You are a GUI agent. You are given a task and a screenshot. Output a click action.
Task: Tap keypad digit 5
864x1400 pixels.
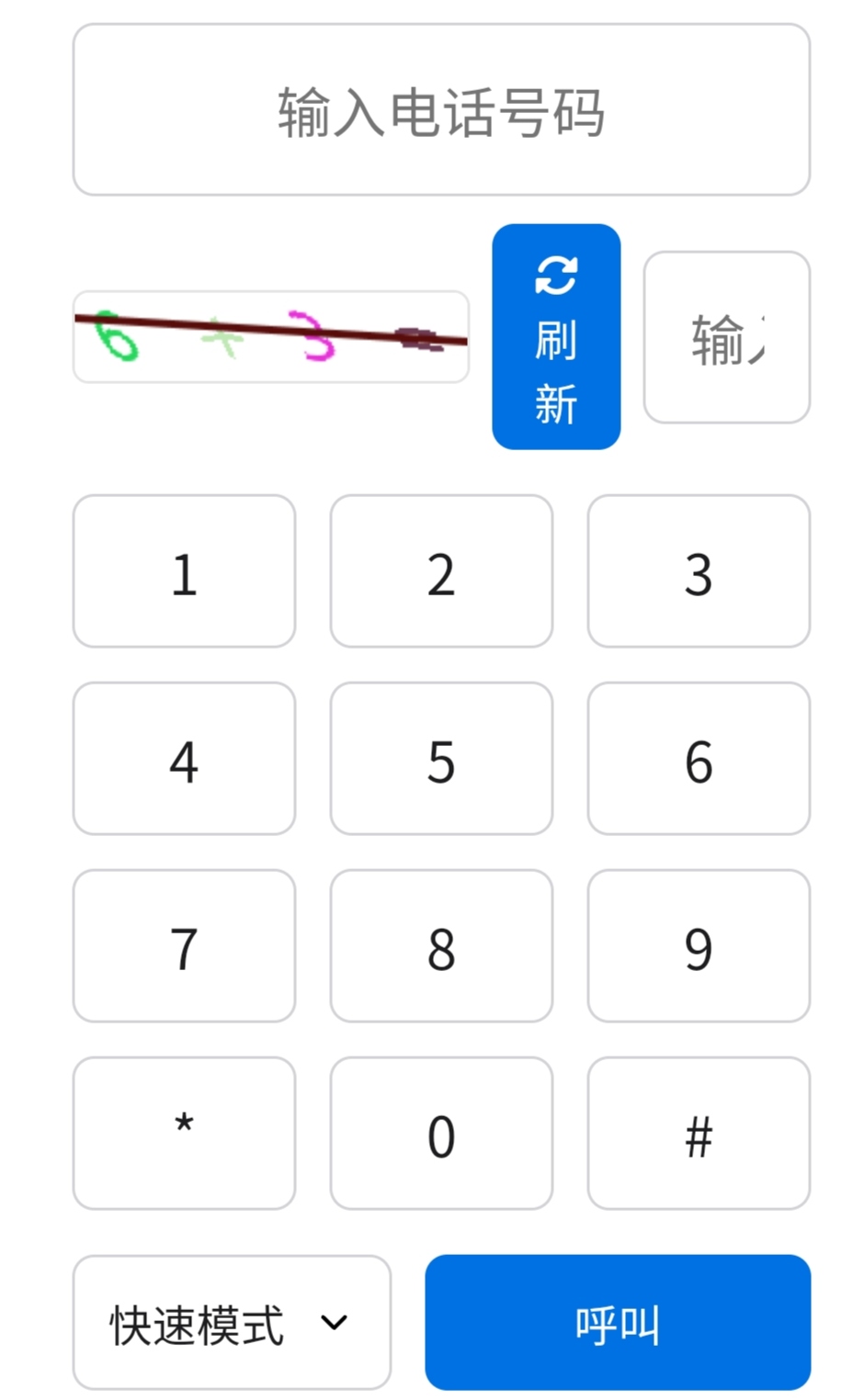pyautogui.click(x=441, y=759)
